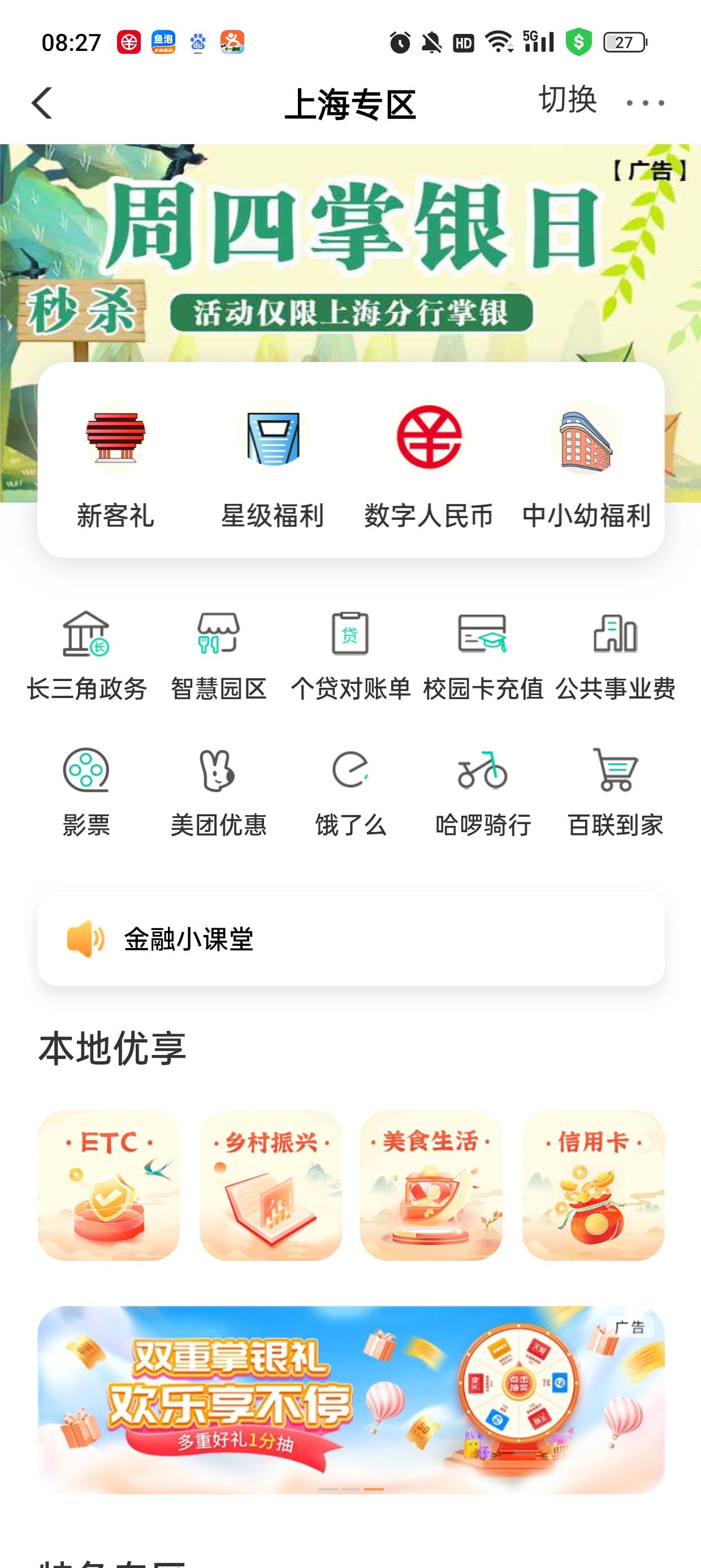Open 数字人民币
The image size is (701, 1568).
[429, 464]
